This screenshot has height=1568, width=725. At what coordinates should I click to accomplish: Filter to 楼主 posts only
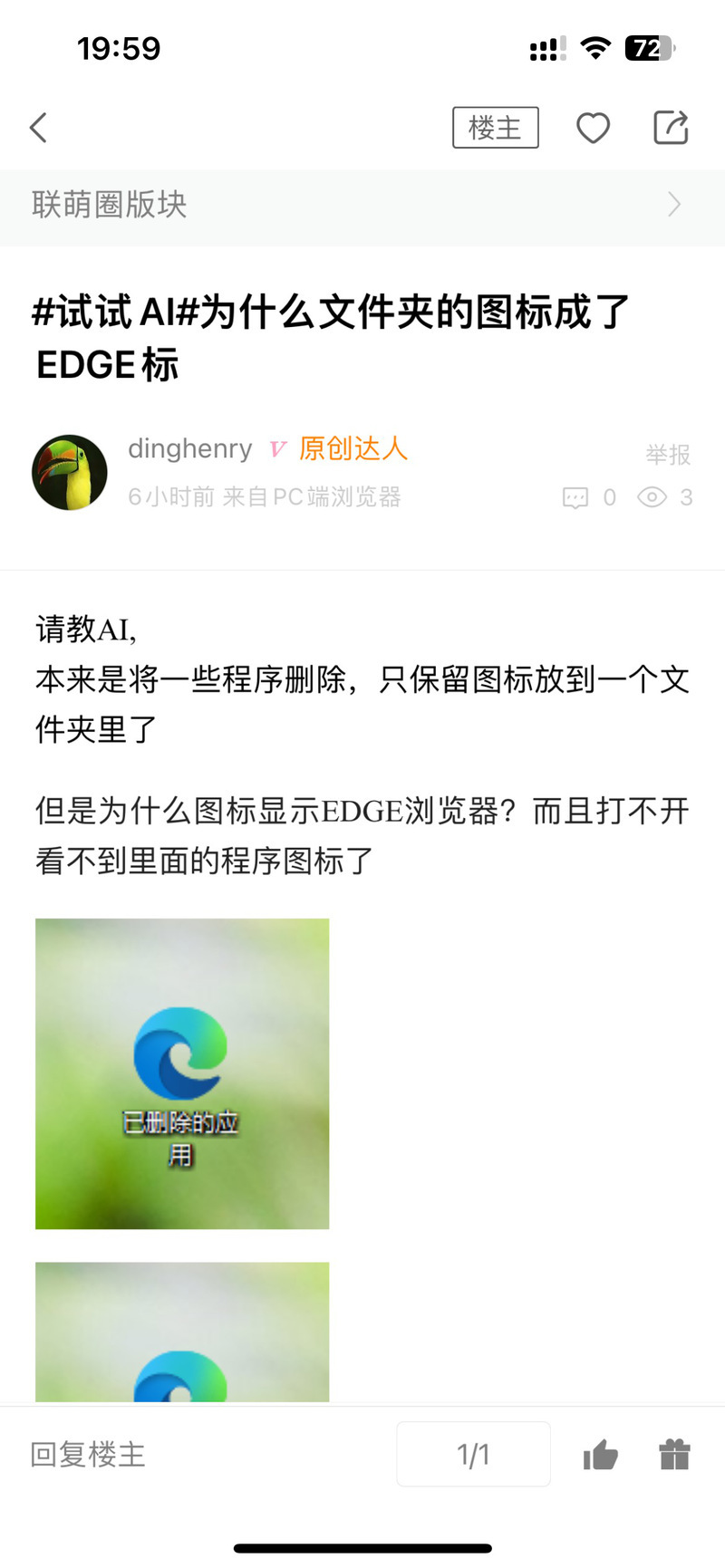click(495, 128)
